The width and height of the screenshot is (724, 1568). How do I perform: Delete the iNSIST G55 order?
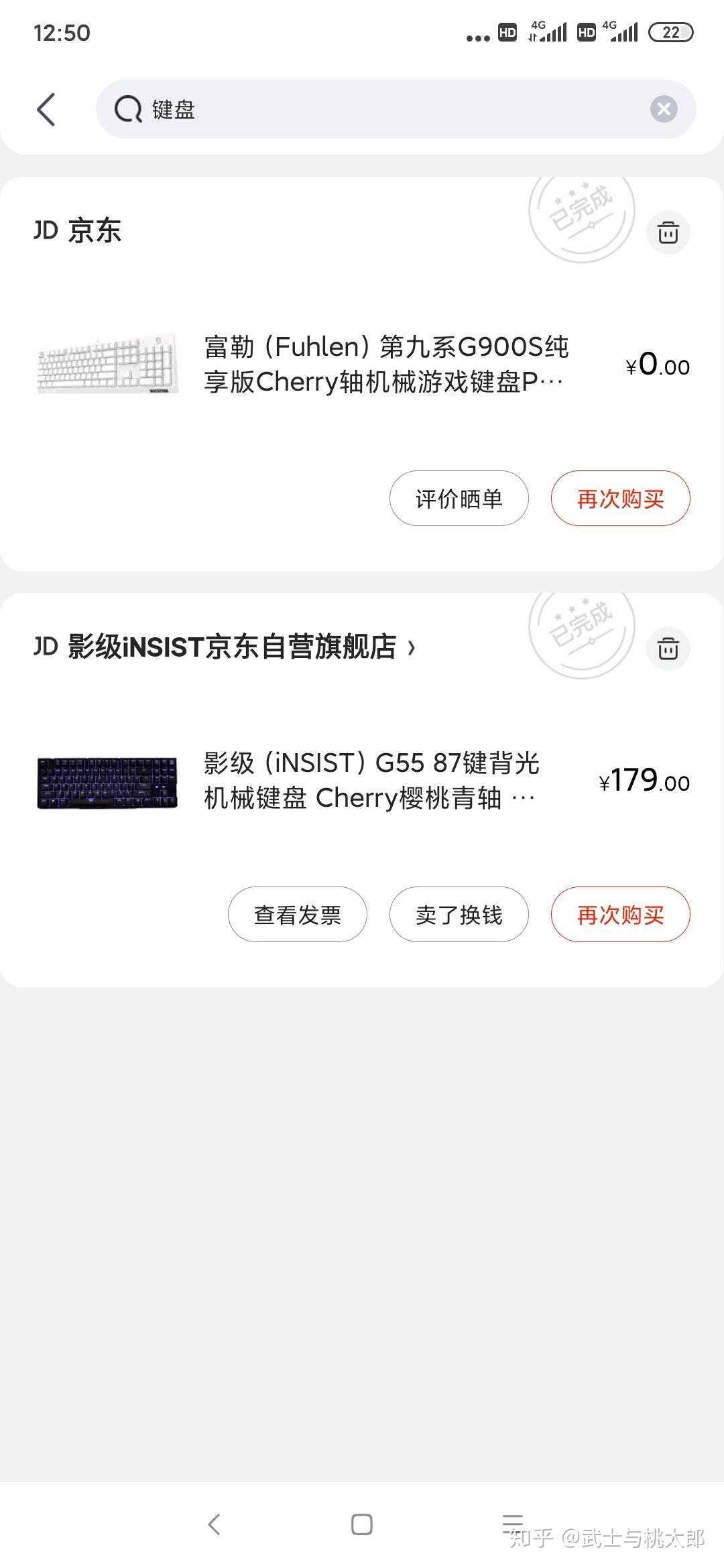point(668,649)
